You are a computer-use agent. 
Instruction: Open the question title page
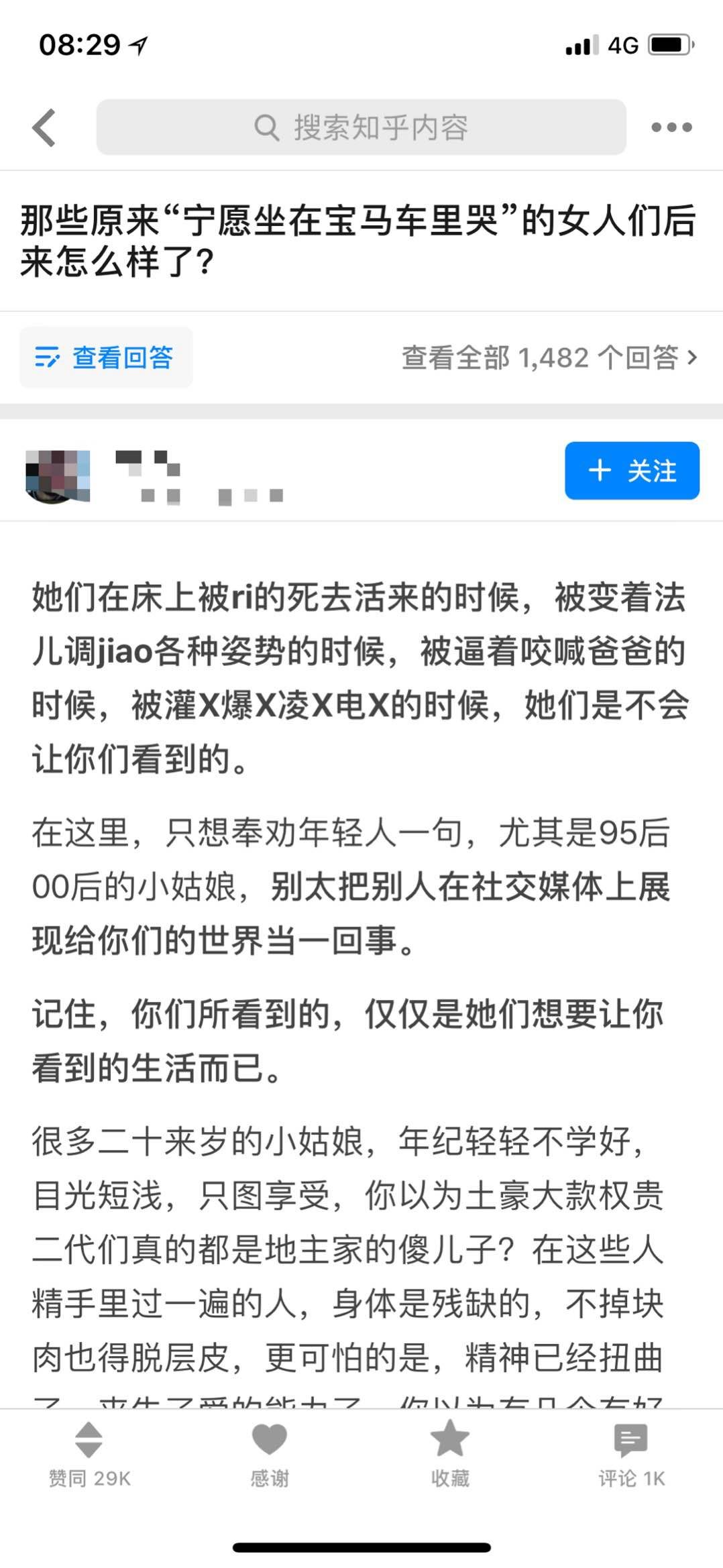(358, 240)
